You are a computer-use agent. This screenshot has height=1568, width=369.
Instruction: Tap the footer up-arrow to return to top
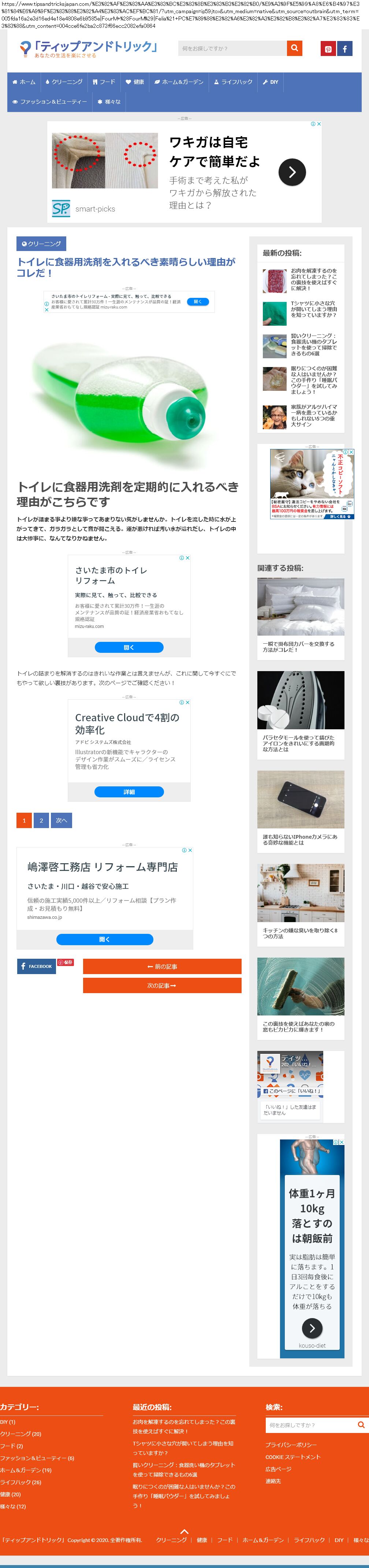point(184,1531)
